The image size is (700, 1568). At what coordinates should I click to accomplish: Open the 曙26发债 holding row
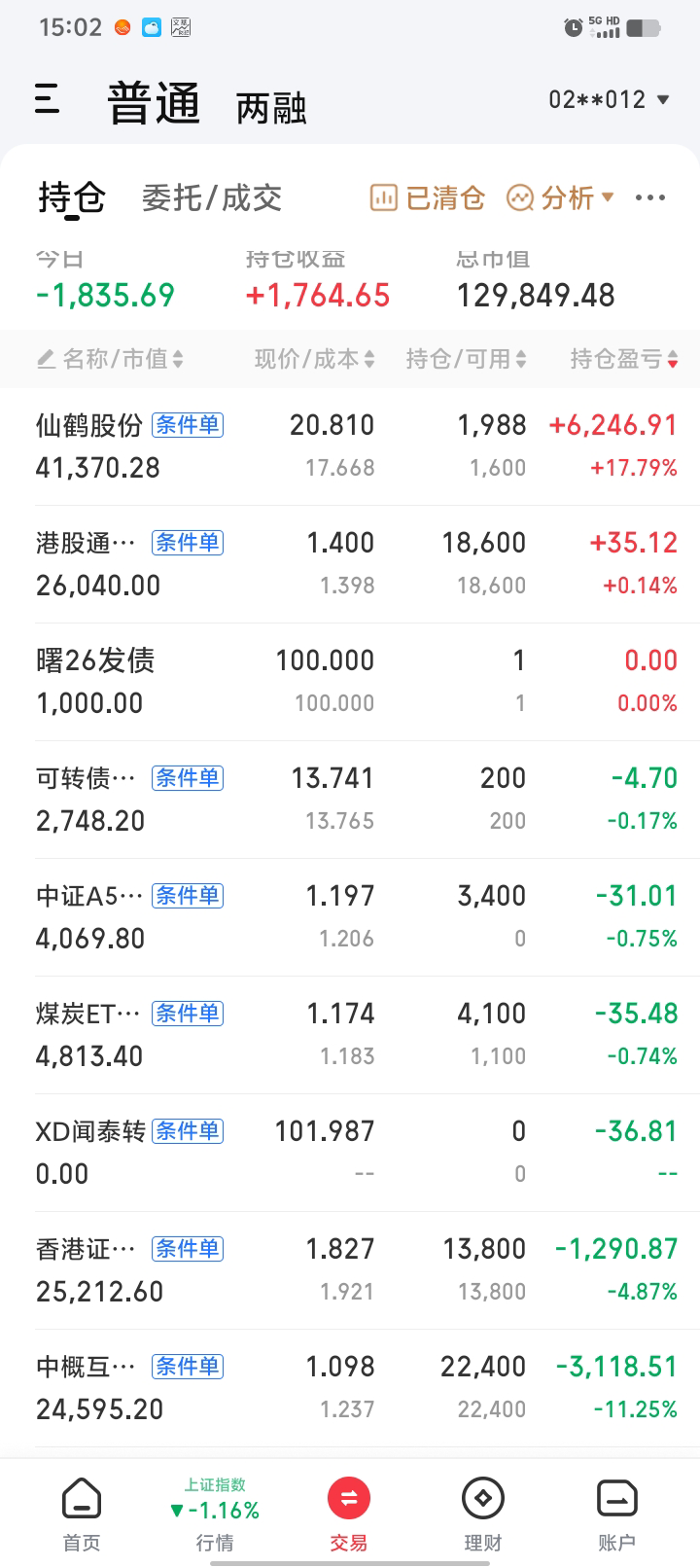point(350,682)
